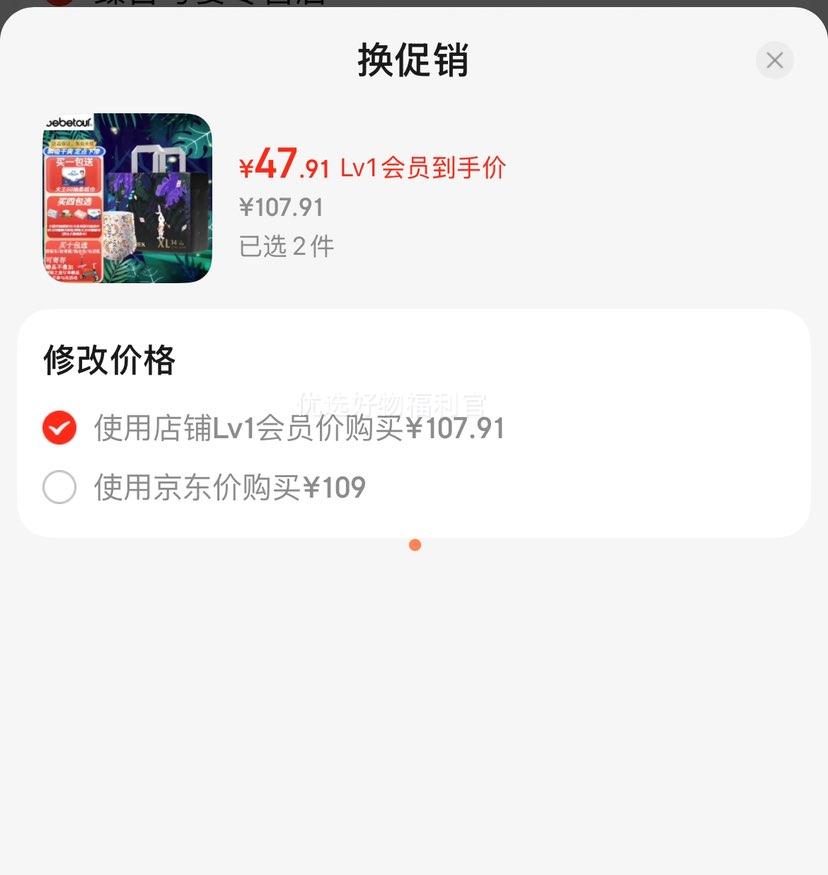Open the product image thumbnail

tap(127, 198)
